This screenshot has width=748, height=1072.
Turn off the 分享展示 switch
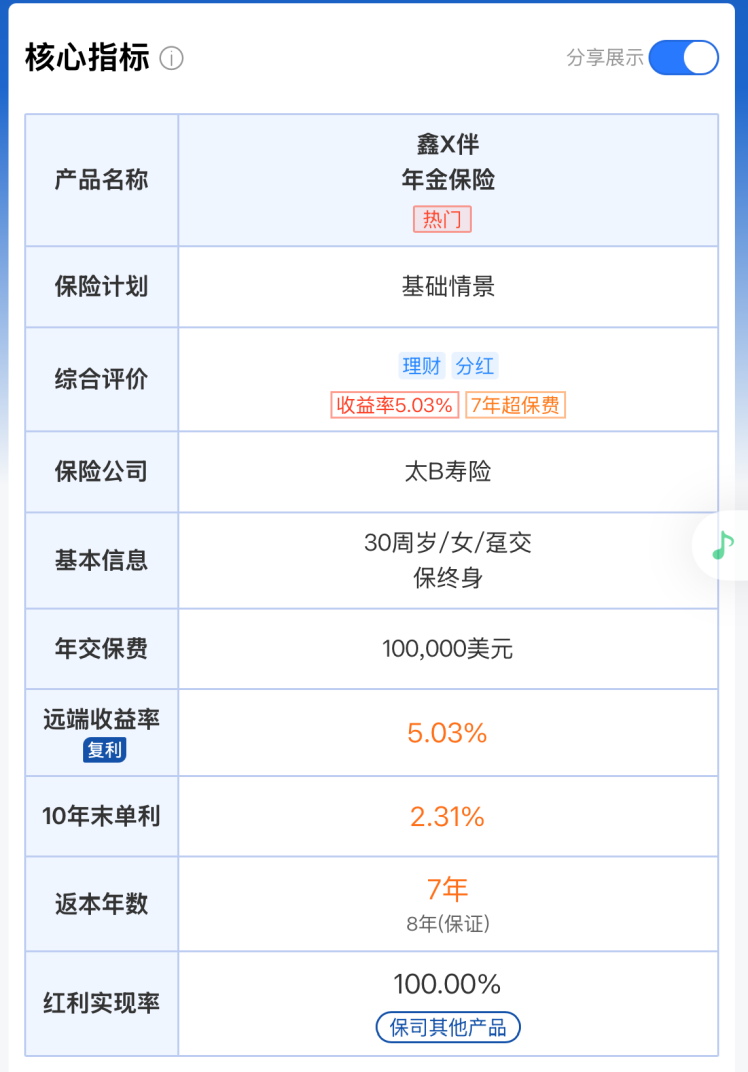click(x=683, y=58)
